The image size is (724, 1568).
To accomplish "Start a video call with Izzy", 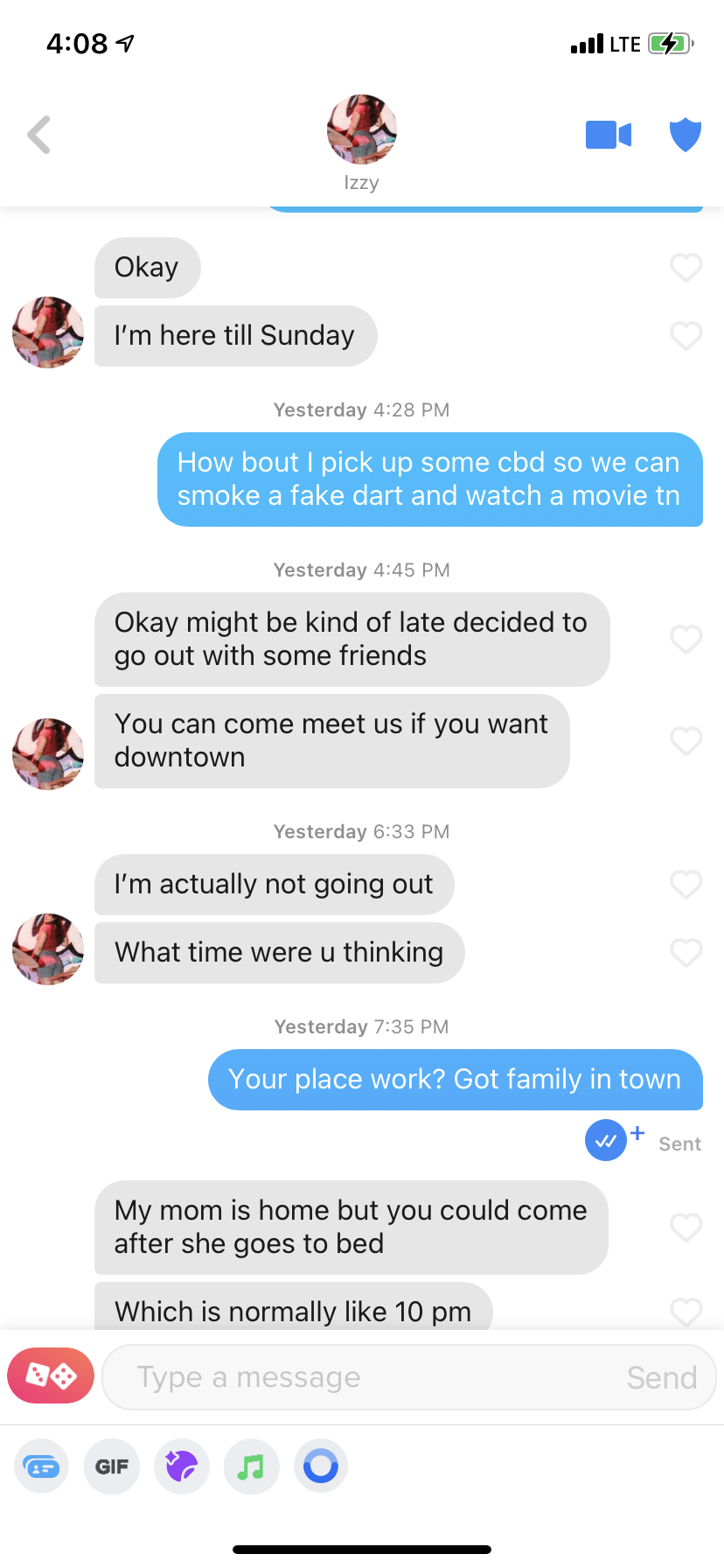I will [609, 135].
